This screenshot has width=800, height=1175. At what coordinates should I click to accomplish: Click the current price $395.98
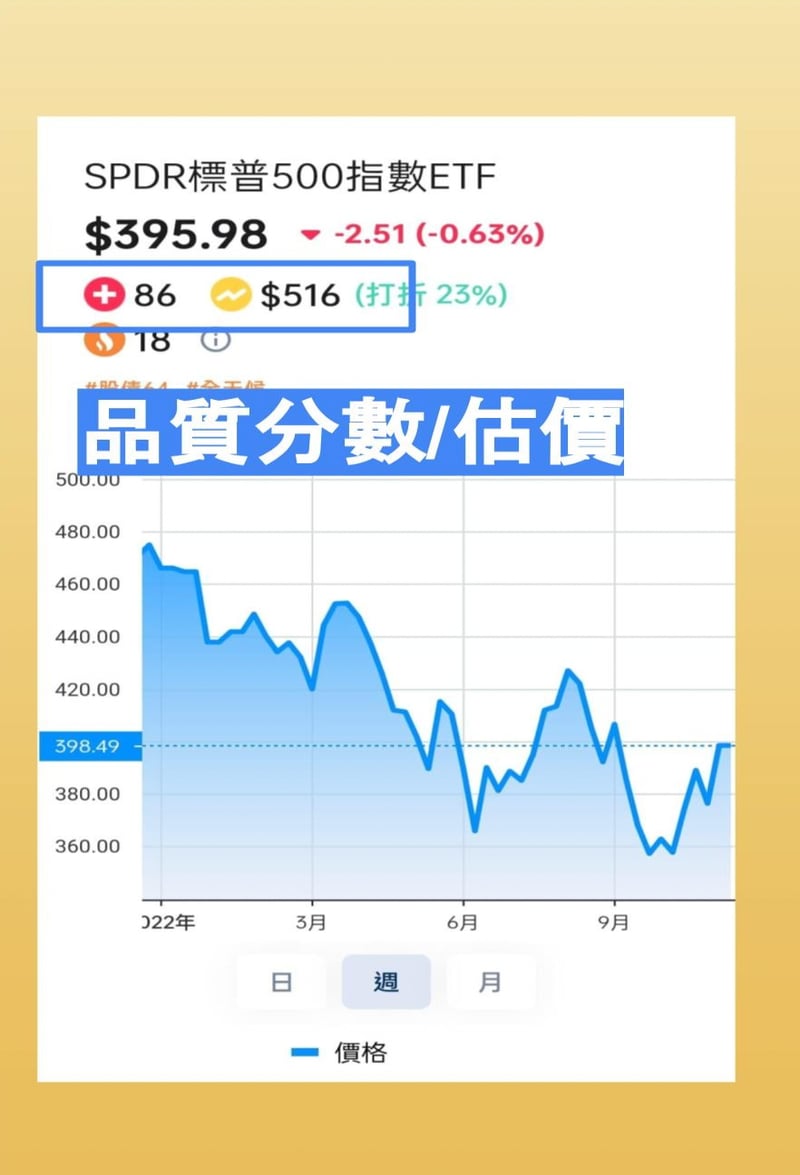click(175, 234)
